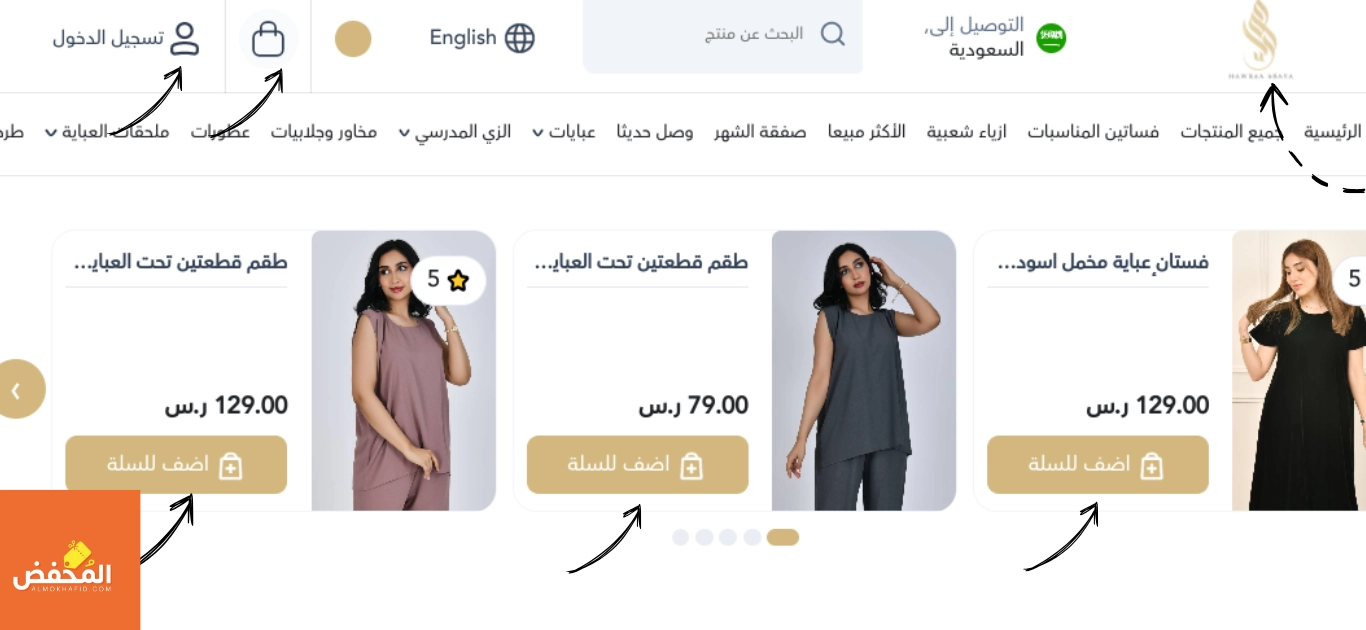
Task: Open مخاور وجلابيات category
Action: 323,132
